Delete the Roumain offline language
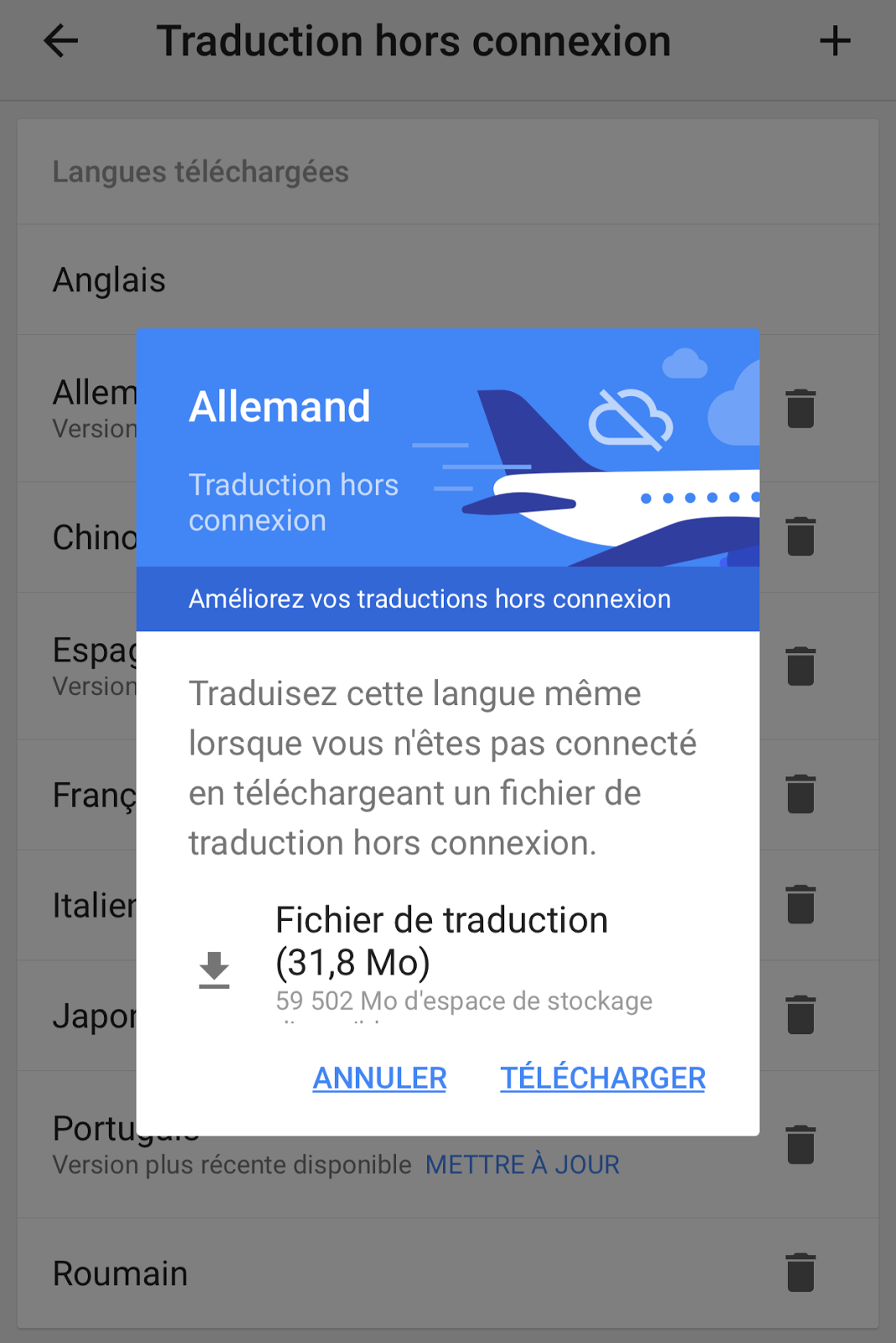The image size is (896, 1343). coord(800,1272)
